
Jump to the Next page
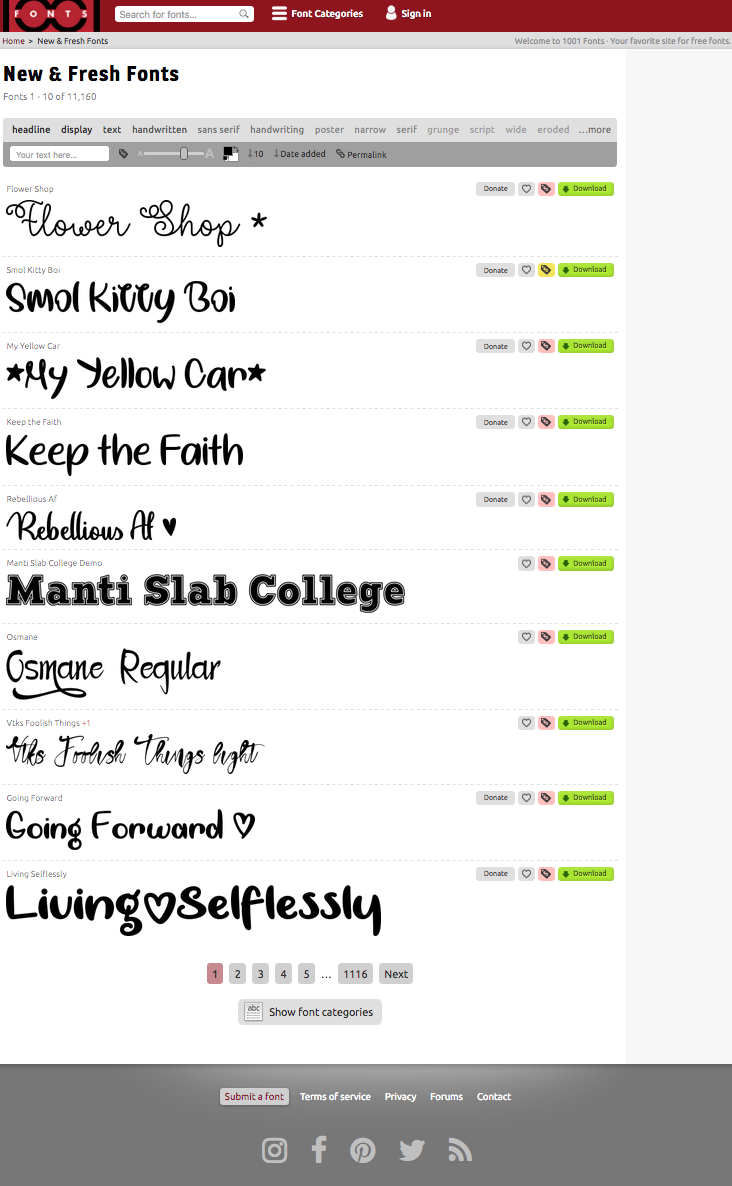(396, 974)
